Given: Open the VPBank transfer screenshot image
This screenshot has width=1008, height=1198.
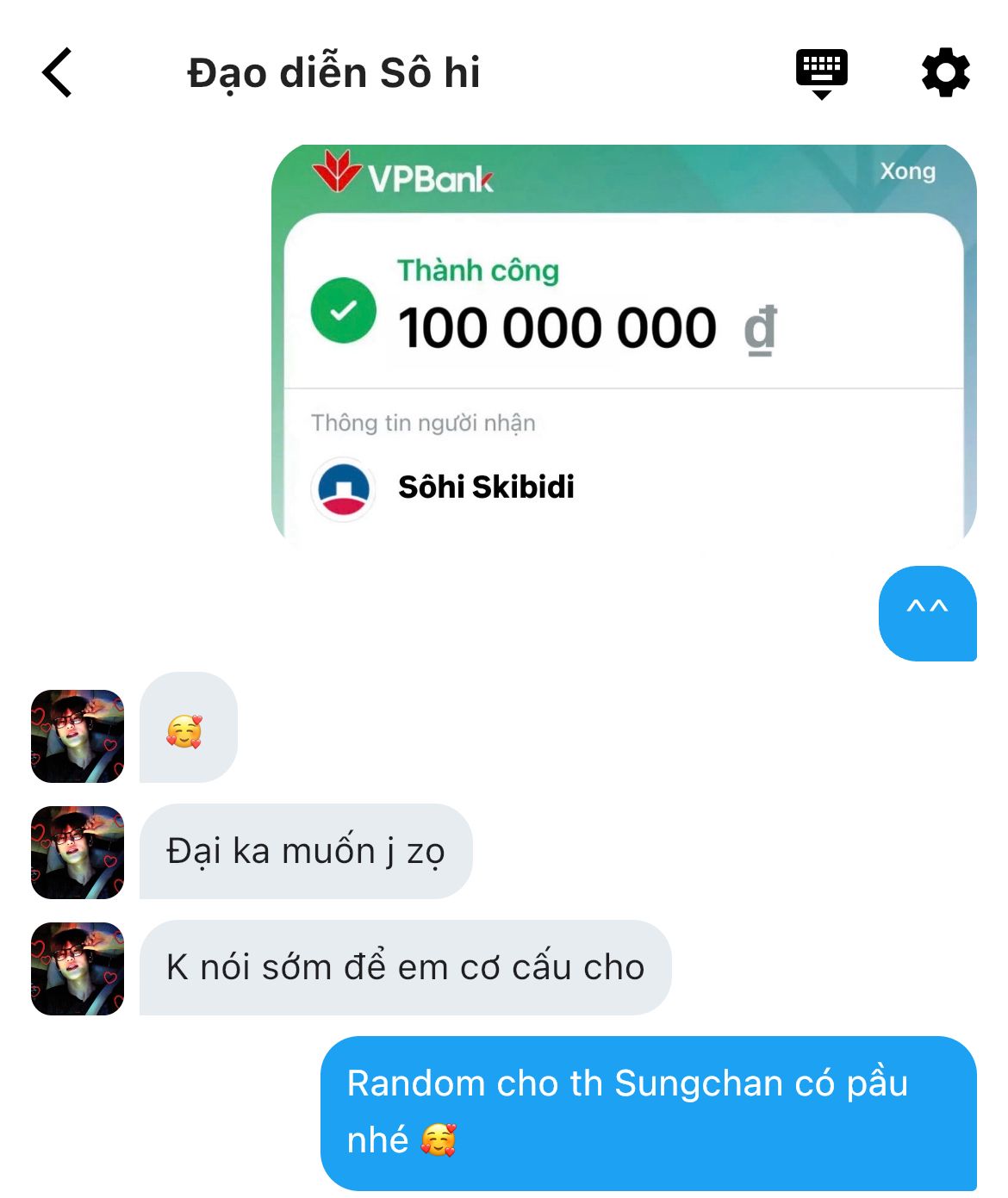Looking at the screenshot, I should point(624,345).
